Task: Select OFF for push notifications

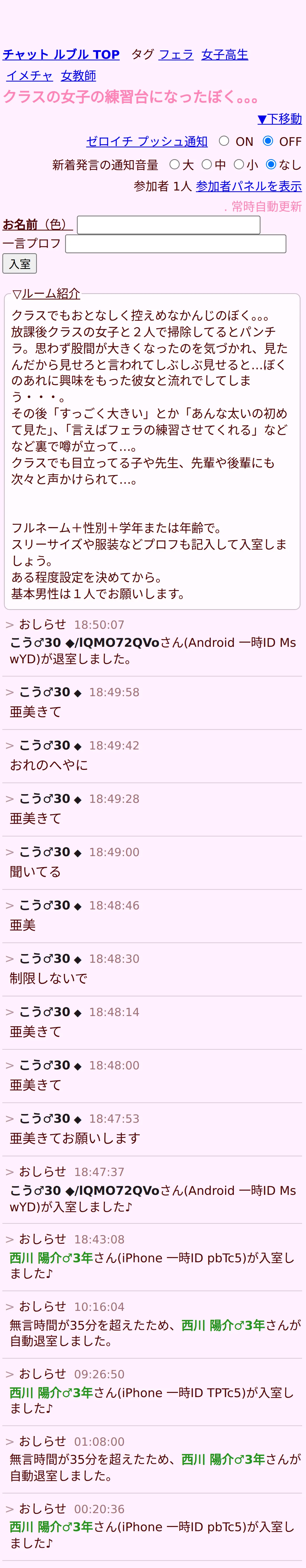Action: point(268,141)
